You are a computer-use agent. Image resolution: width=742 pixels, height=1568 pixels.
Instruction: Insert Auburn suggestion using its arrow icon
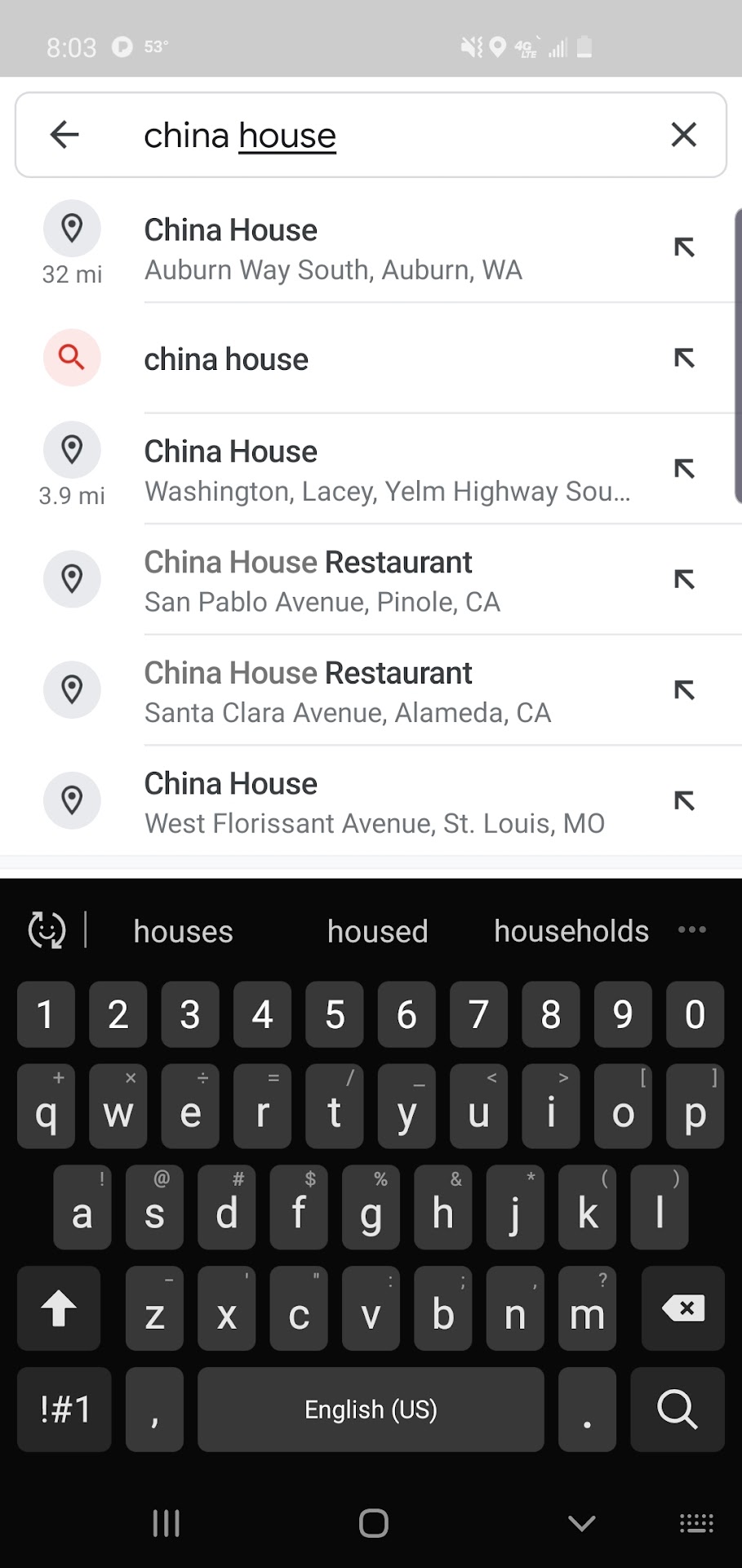tap(684, 247)
